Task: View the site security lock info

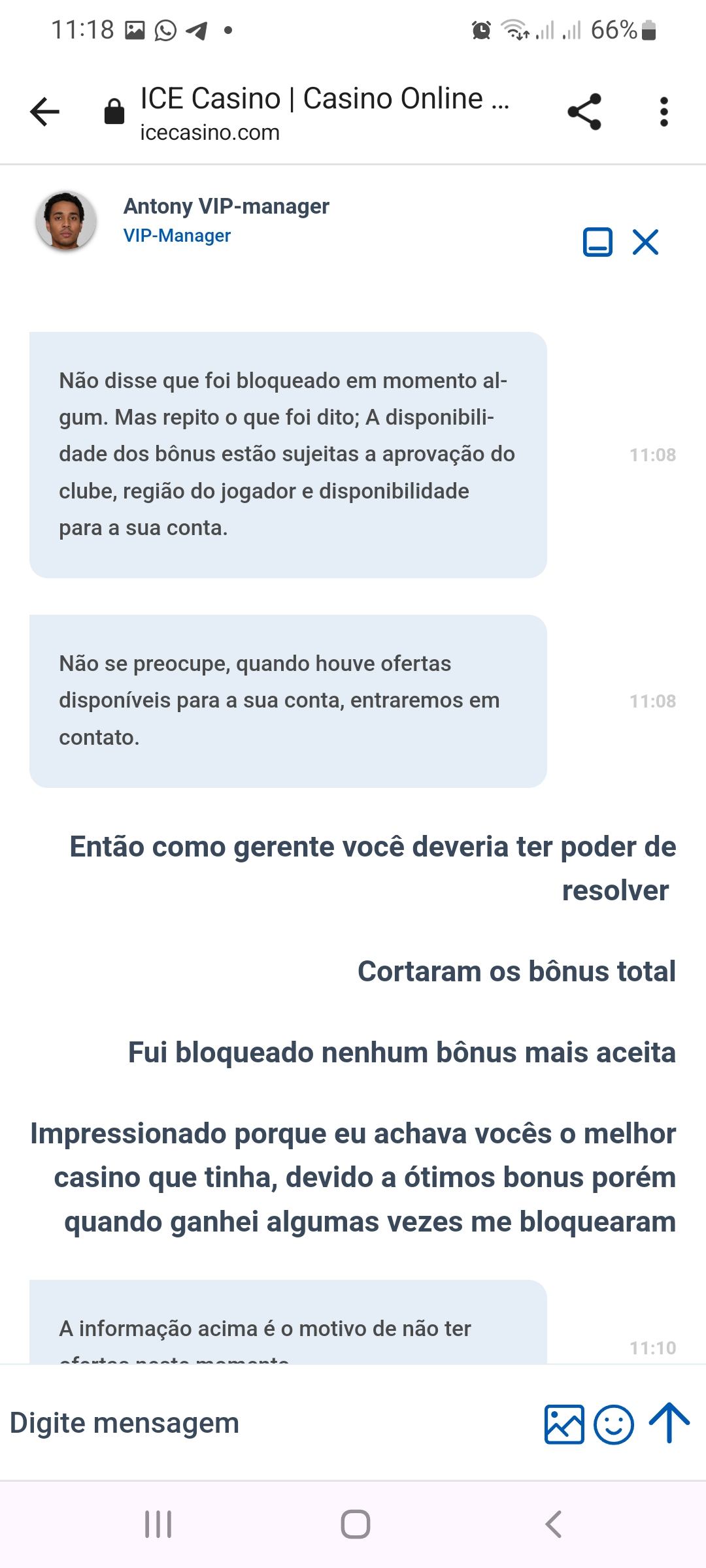Action: click(114, 112)
